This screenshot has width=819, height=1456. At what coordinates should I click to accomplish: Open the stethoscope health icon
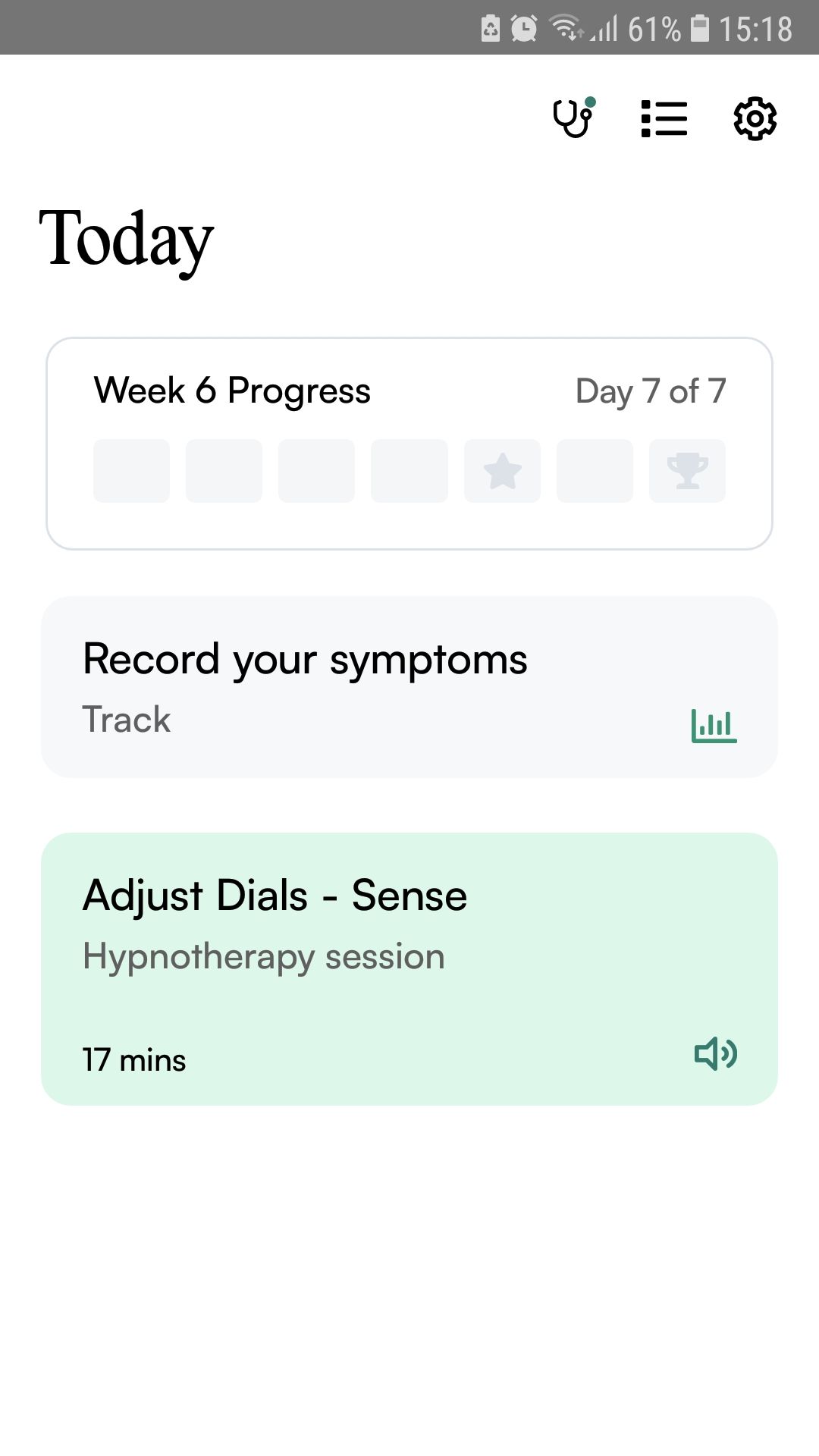click(573, 119)
